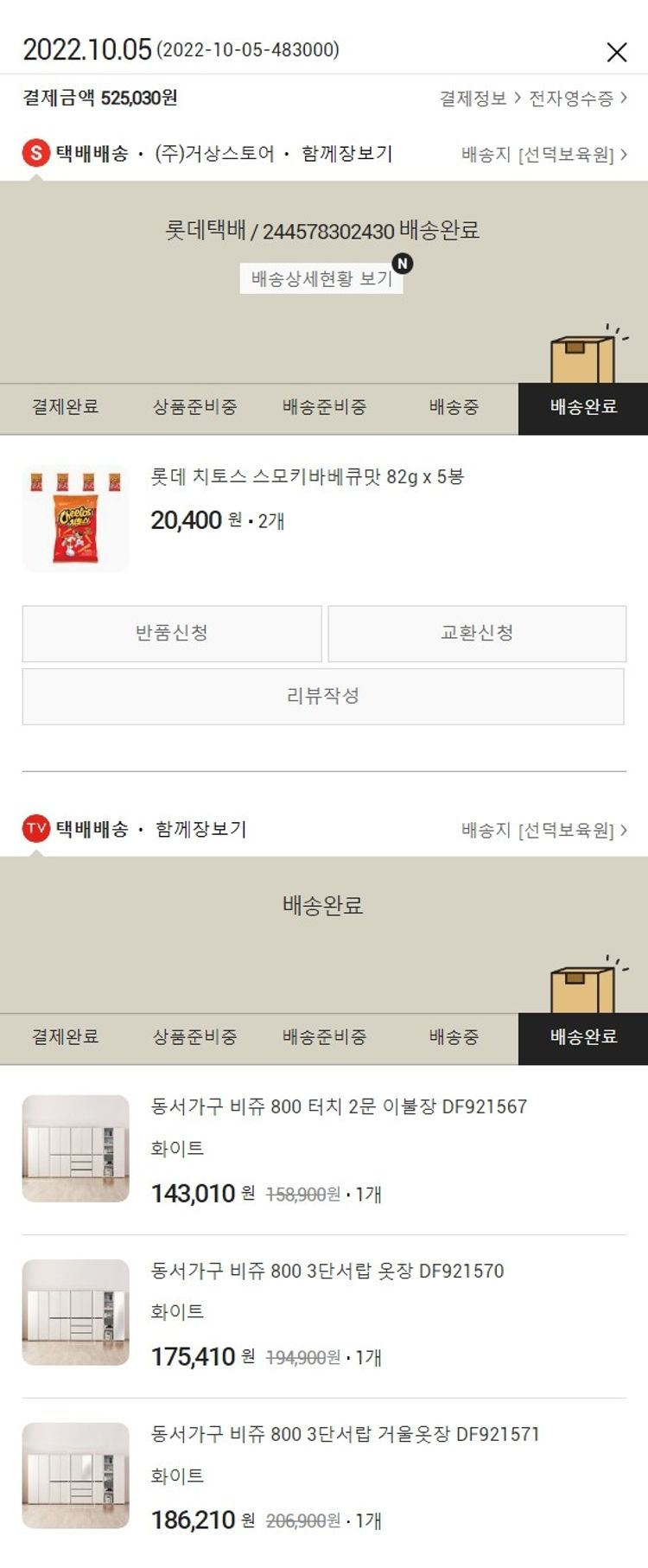648x1568 pixels.
Task: Open the 롯데 치토스 스모키바베큐맛 product
Action: (x=307, y=477)
